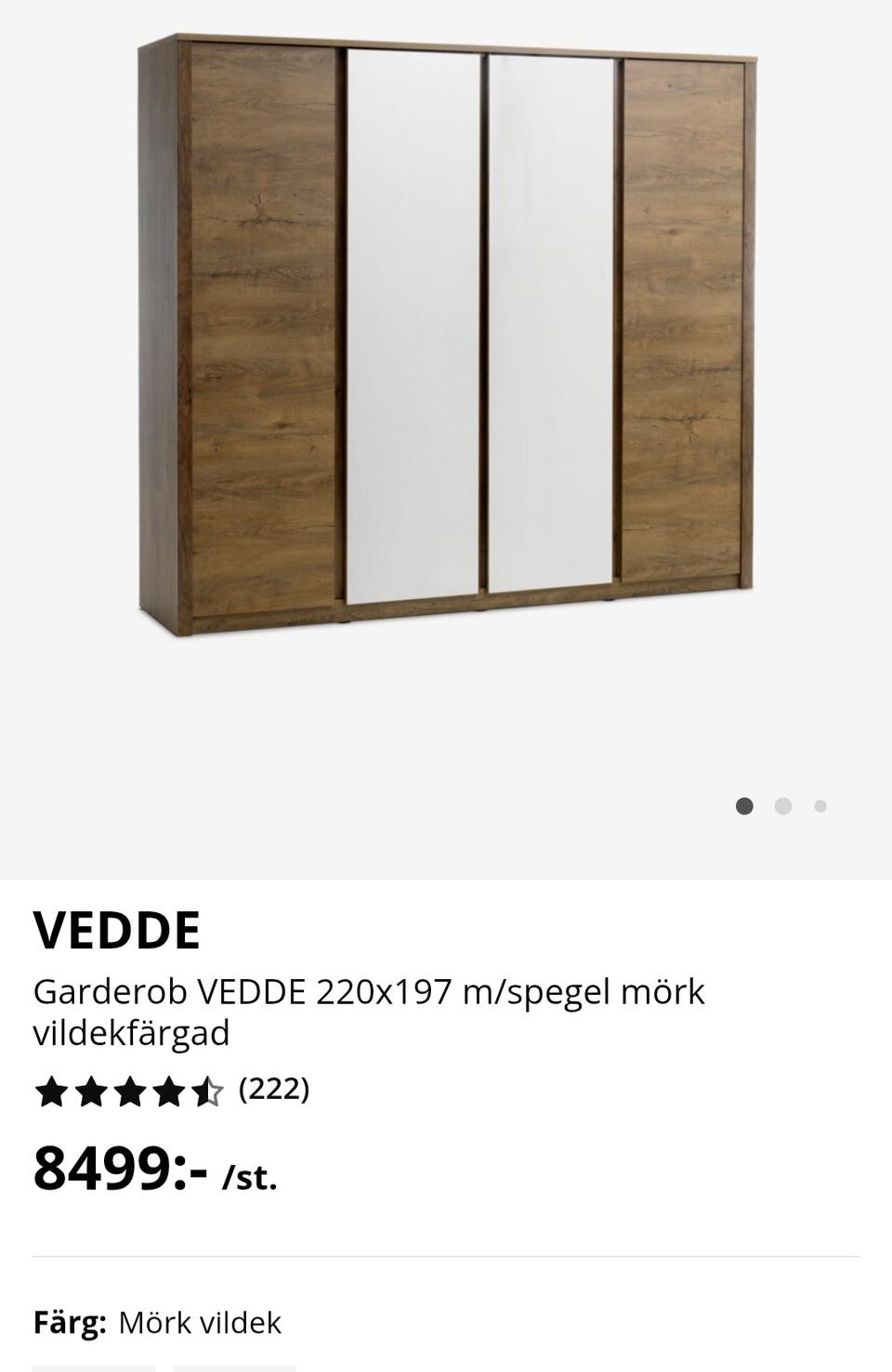
Task: Open the (222) customer reviews
Action: pos(274,1089)
